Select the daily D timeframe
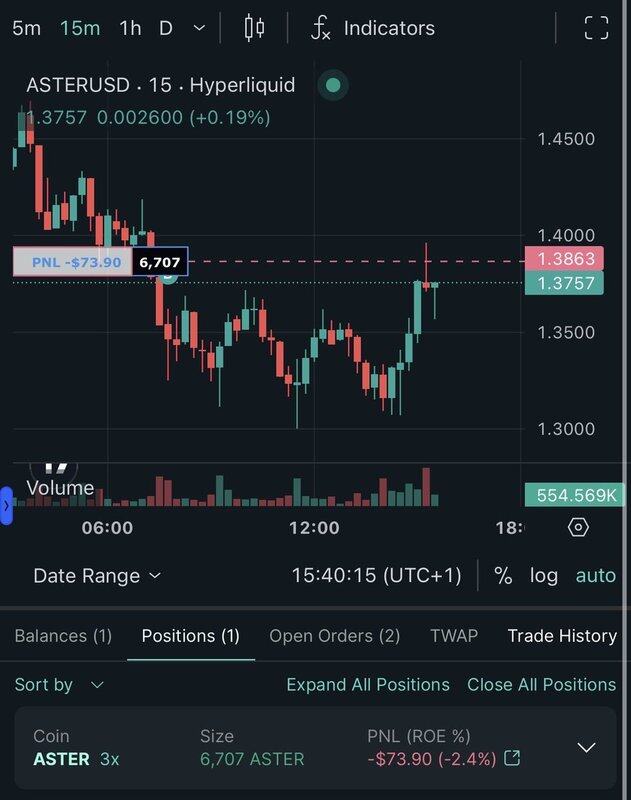The height and width of the screenshot is (800, 631). [166, 28]
